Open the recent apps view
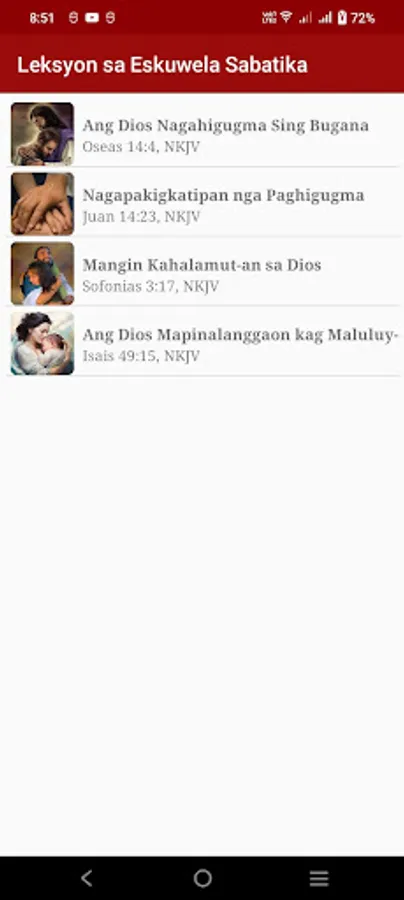 pyautogui.click(x=318, y=878)
